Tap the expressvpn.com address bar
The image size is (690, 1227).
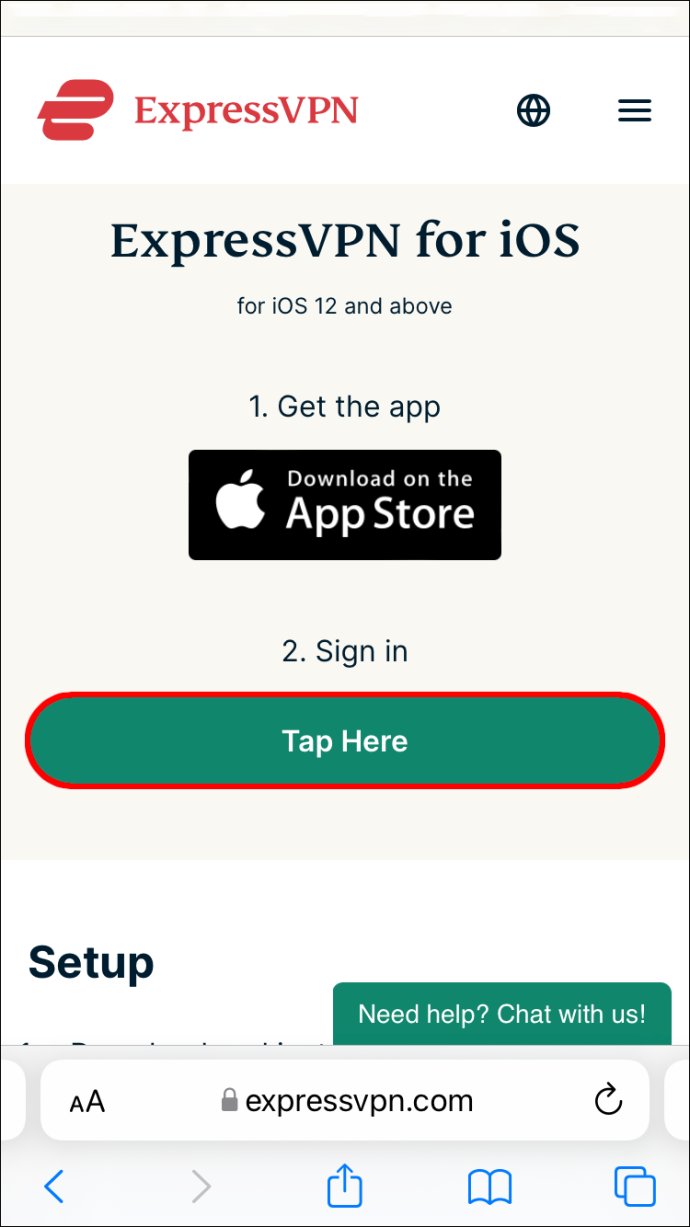click(346, 1101)
